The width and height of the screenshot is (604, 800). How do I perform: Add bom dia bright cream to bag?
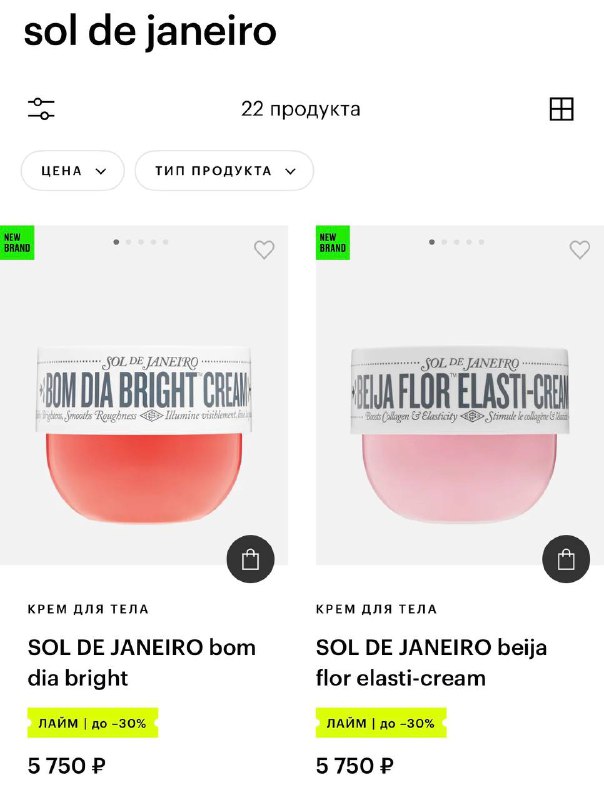(250, 560)
